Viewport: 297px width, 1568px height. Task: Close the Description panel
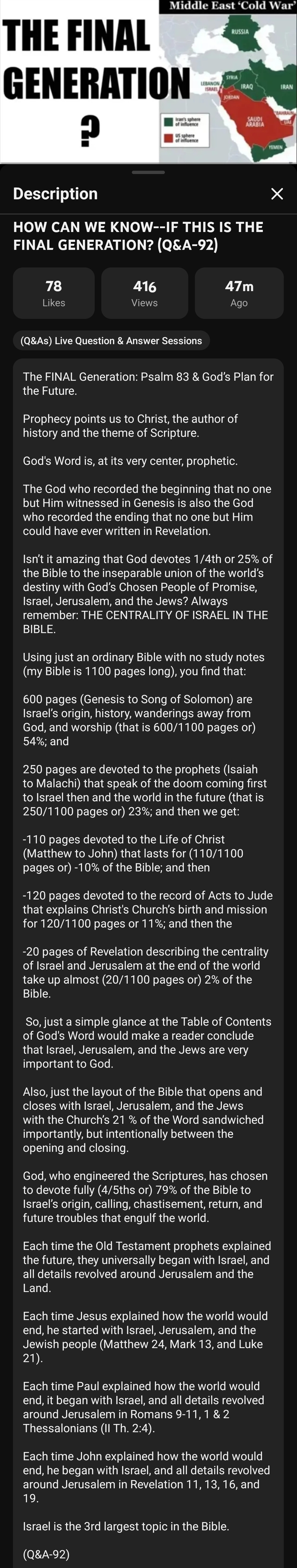(x=277, y=194)
